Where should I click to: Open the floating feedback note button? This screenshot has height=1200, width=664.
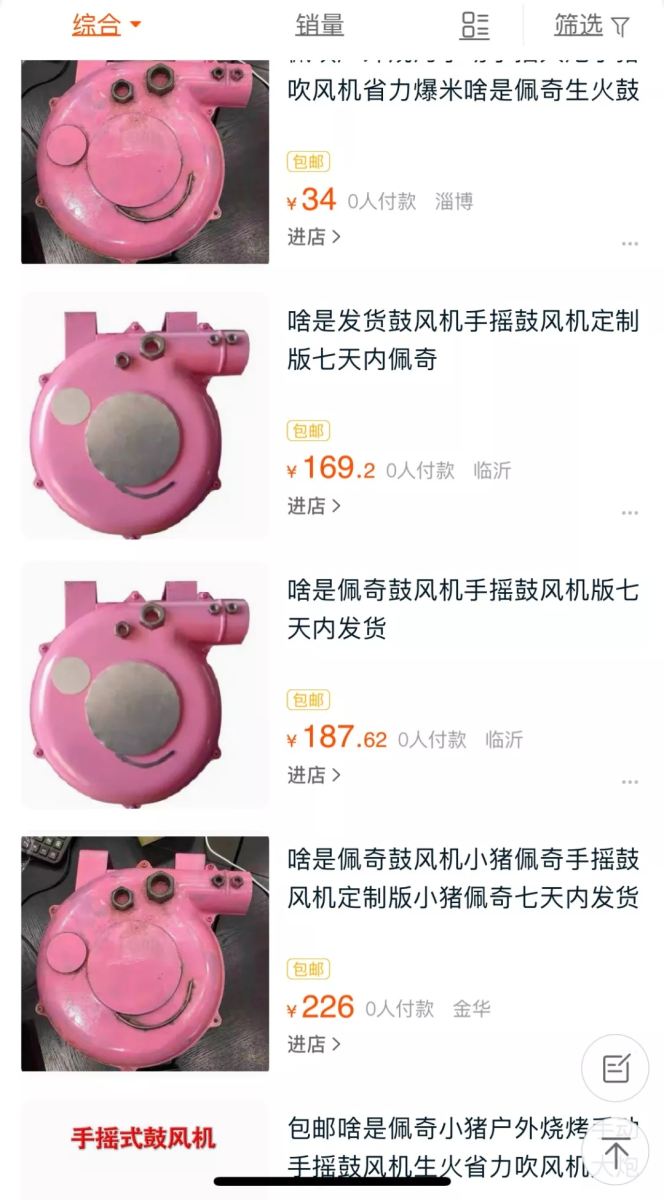tap(615, 1069)
